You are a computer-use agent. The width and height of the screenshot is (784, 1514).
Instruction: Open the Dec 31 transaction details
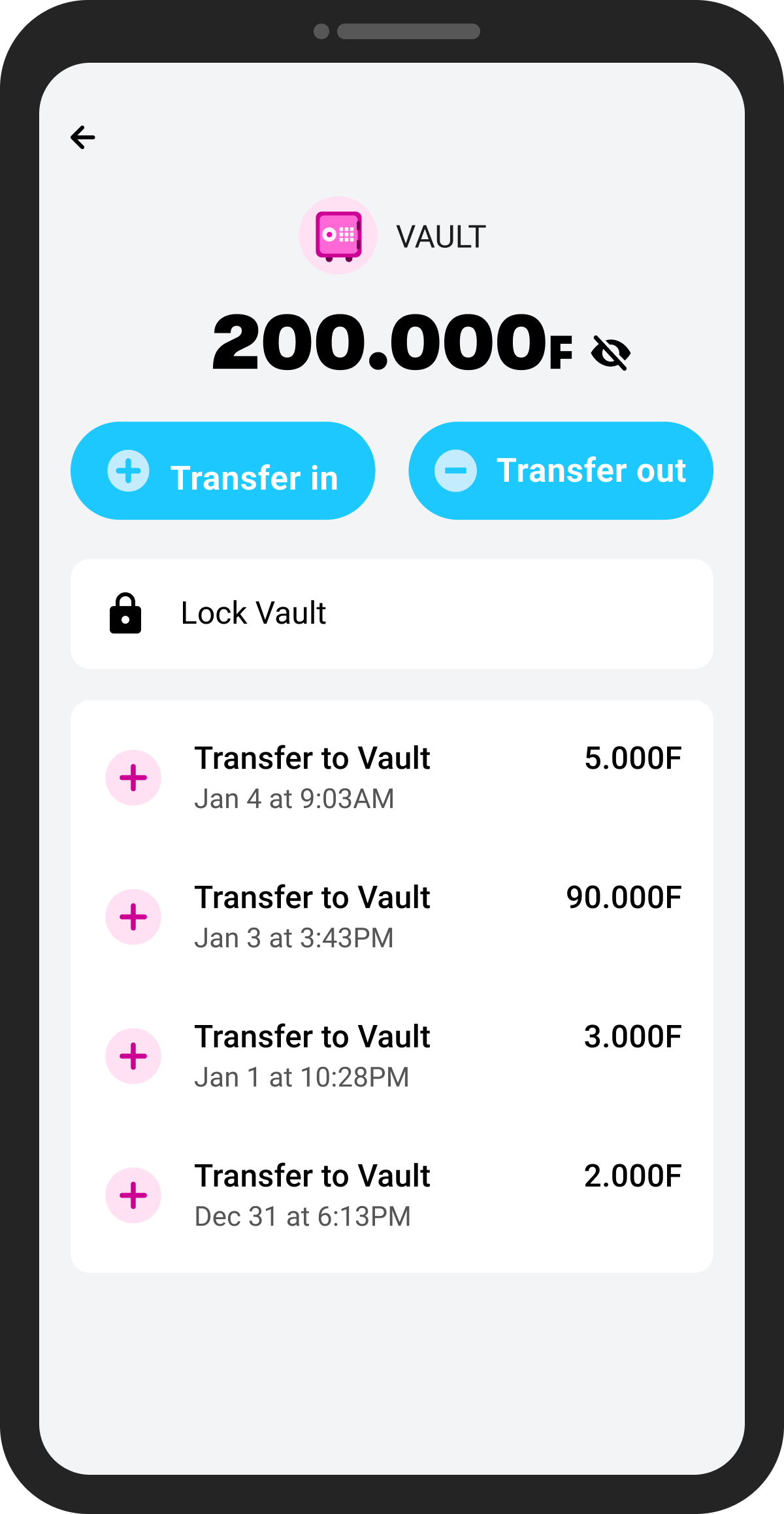392,1195
